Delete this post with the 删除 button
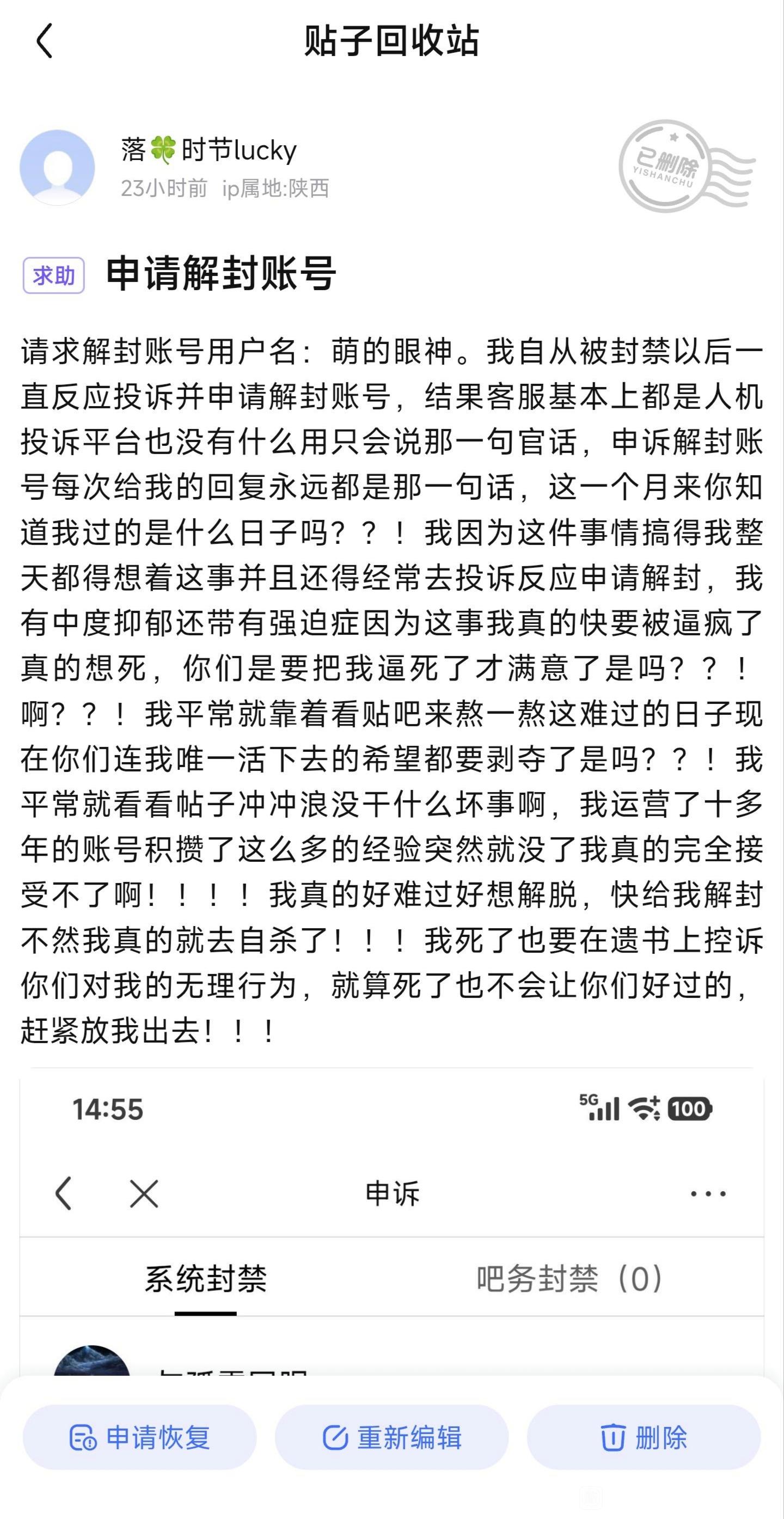Viewport: 784px width, 1519px height. point(644,1438)
